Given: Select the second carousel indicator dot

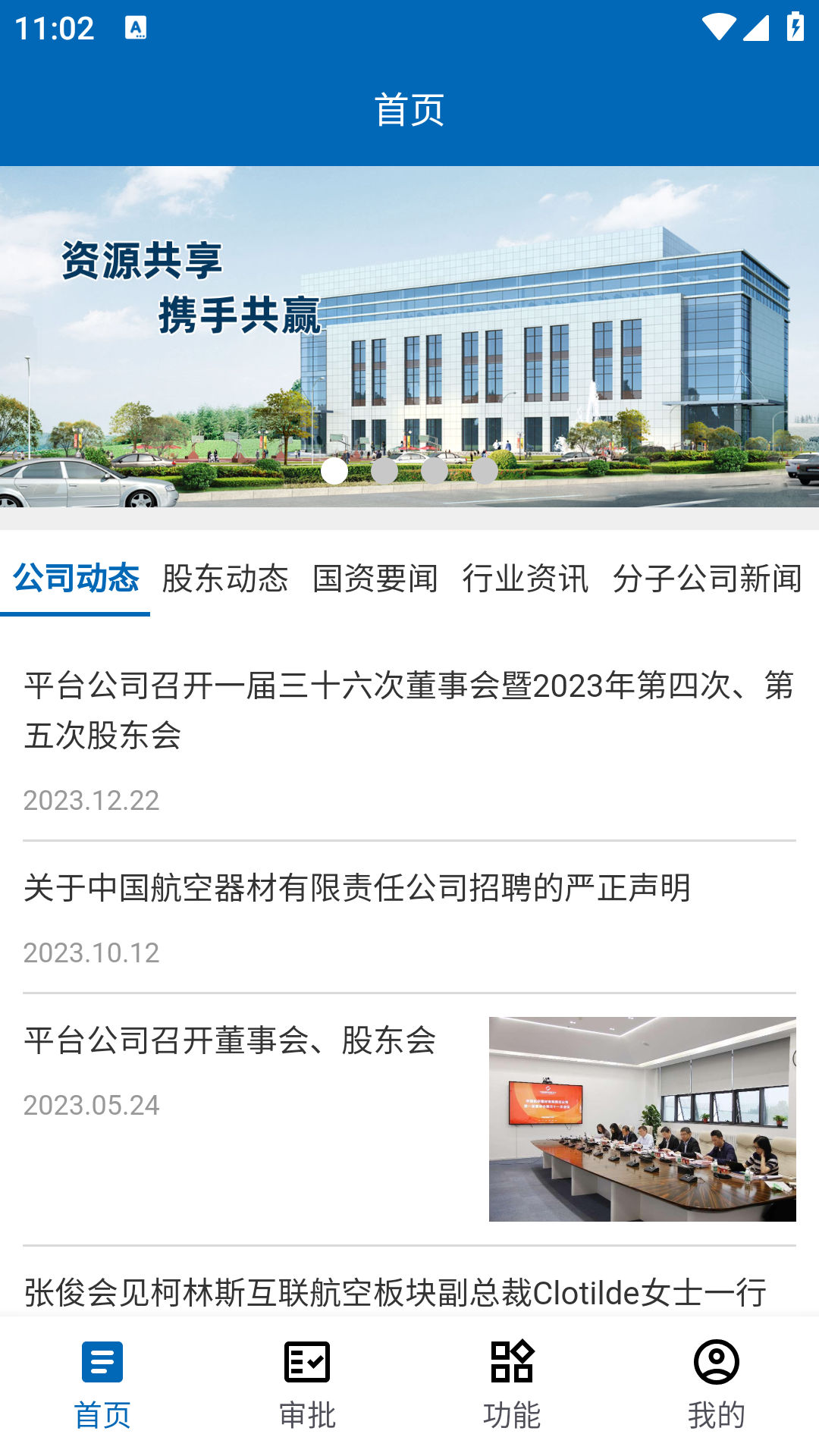Looking at the screenshot, I should [x=385, y=472].
